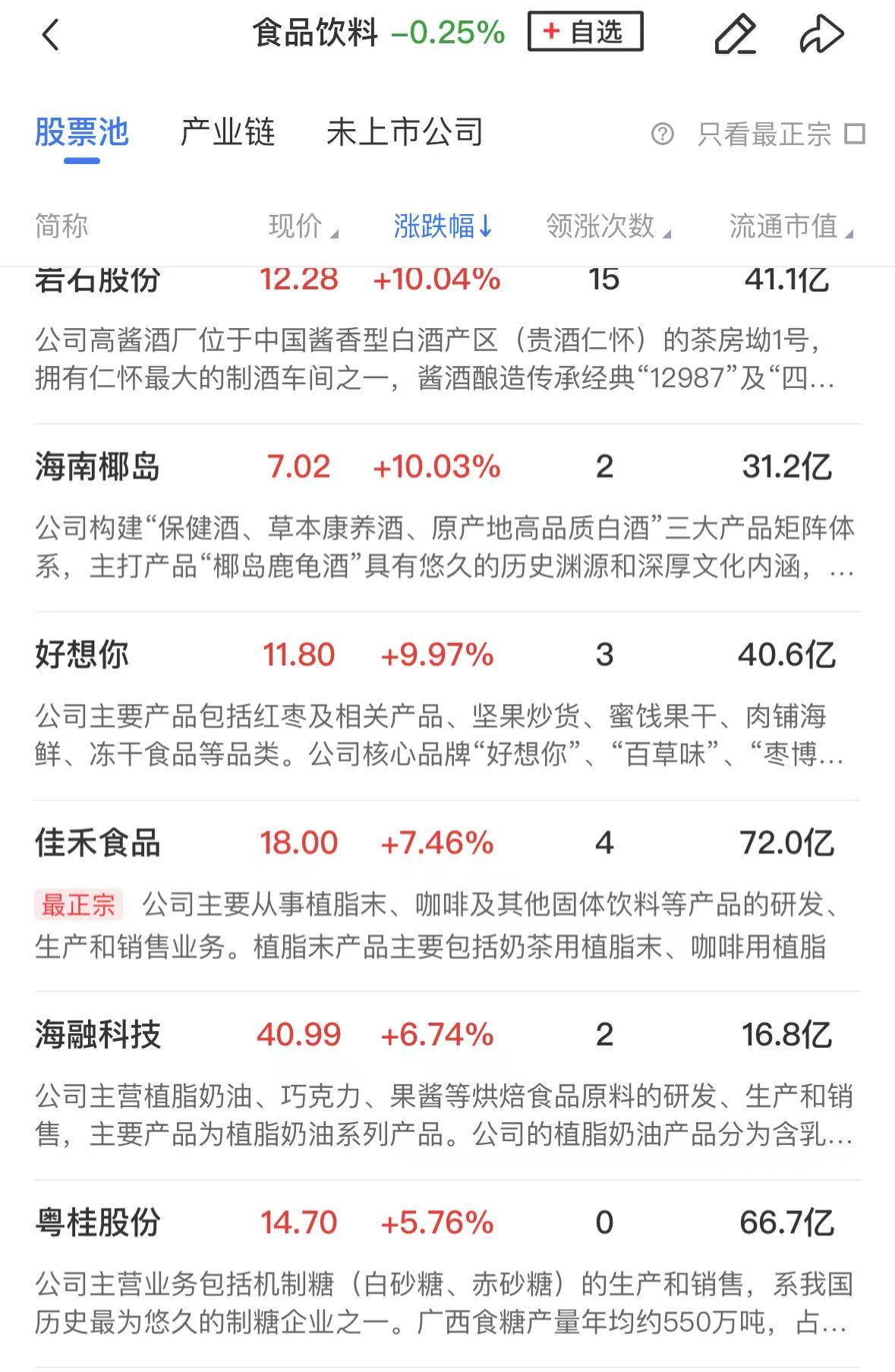The height and width of the screenshot is (1372, 895).
Task: Open the 好想你 stock row
Action: [82, 654]
